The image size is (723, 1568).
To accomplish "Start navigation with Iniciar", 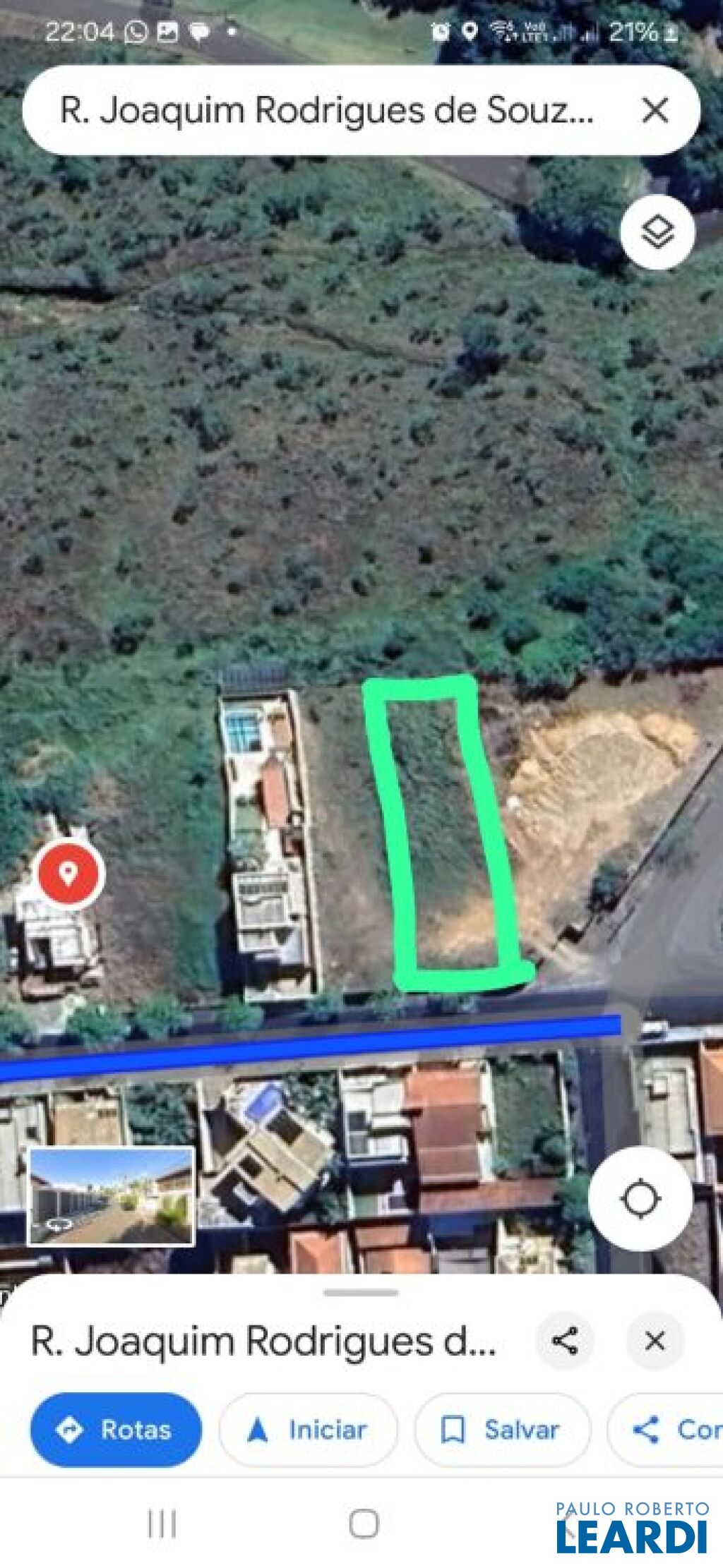I will pos(308,1430).
